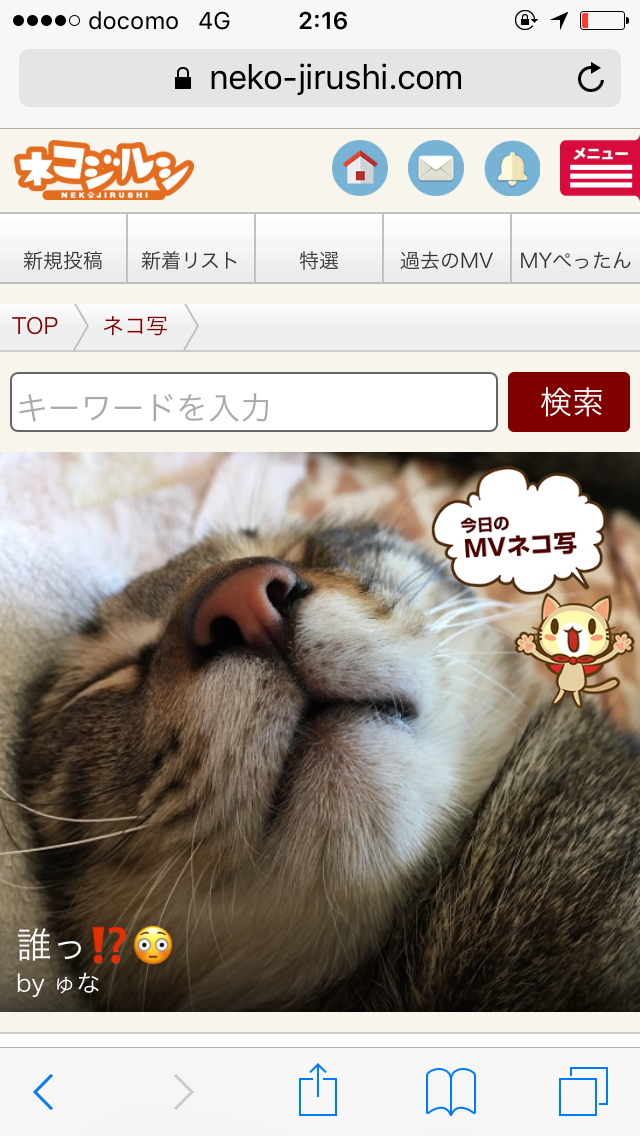Open Safari bookmarks
The width and height of the screenshot is (640, 1136).
pyautogui.click(x=451, y=1091)
